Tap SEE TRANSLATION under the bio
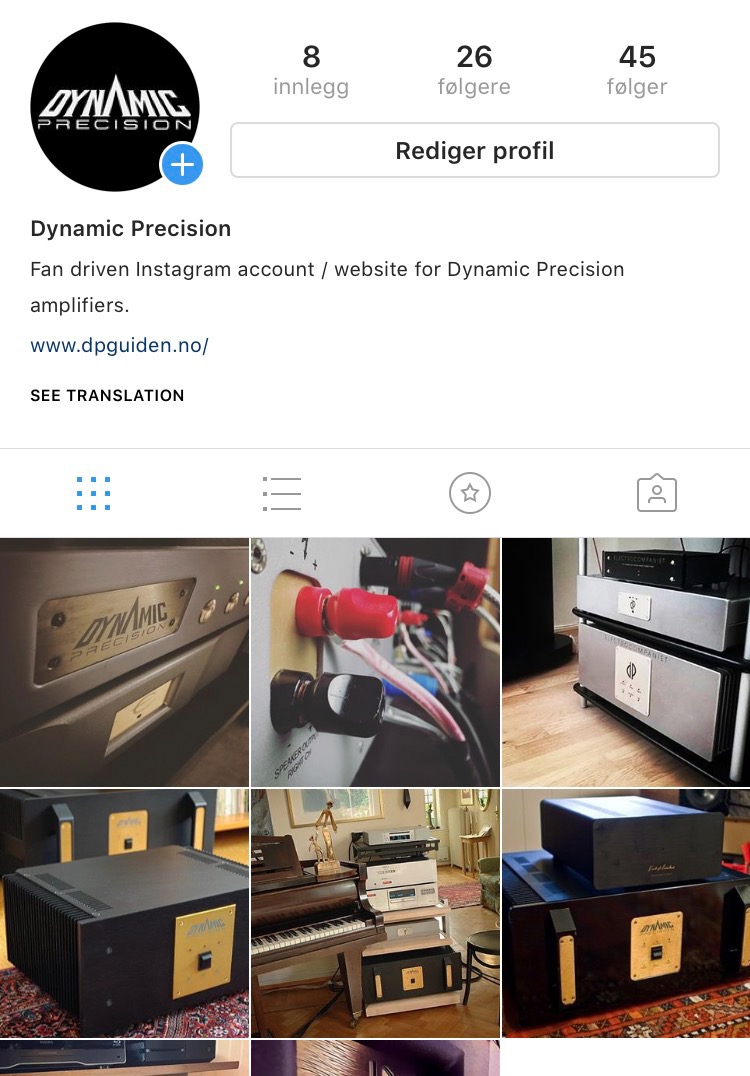Image resolution: width=750 pixels, height=1076 pixels. click(107, 395)
